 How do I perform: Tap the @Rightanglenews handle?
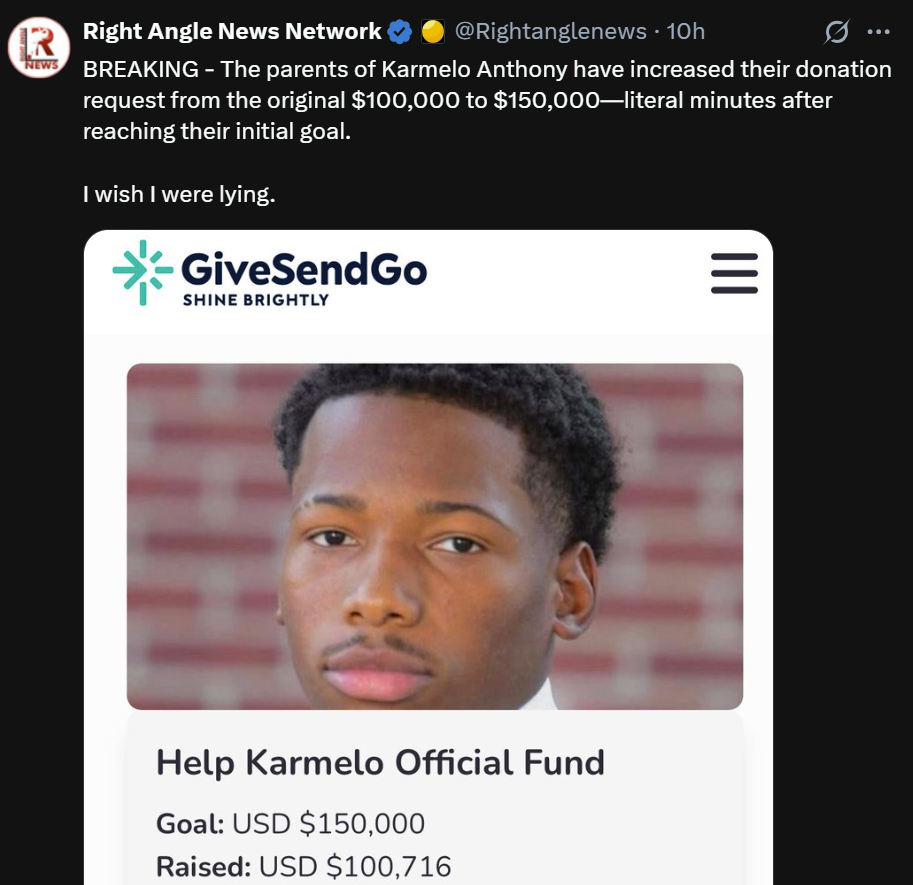550,32
